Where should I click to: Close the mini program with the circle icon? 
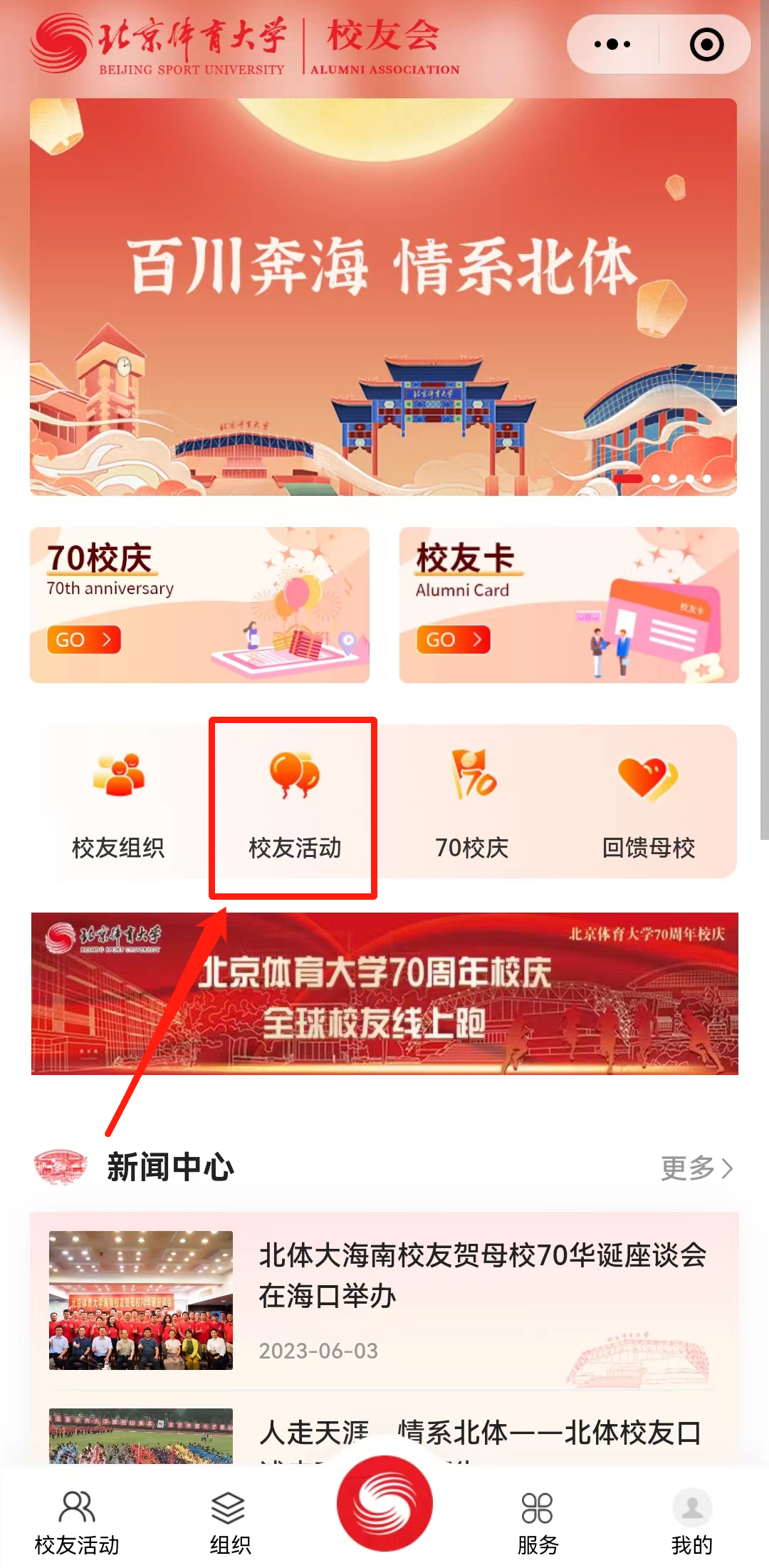[x=706, y=45]
